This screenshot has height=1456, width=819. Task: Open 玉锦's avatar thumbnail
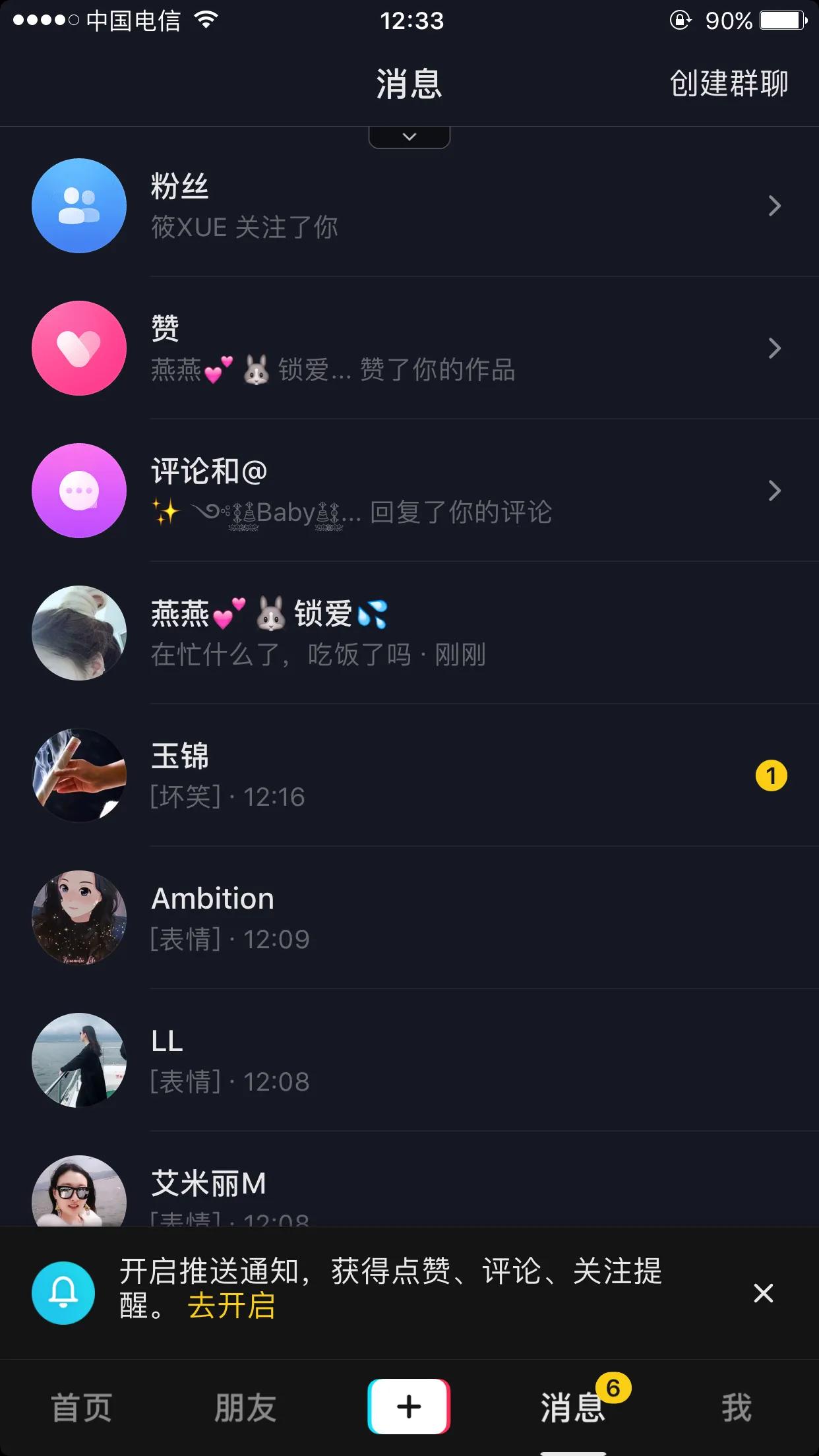(78, 775)
